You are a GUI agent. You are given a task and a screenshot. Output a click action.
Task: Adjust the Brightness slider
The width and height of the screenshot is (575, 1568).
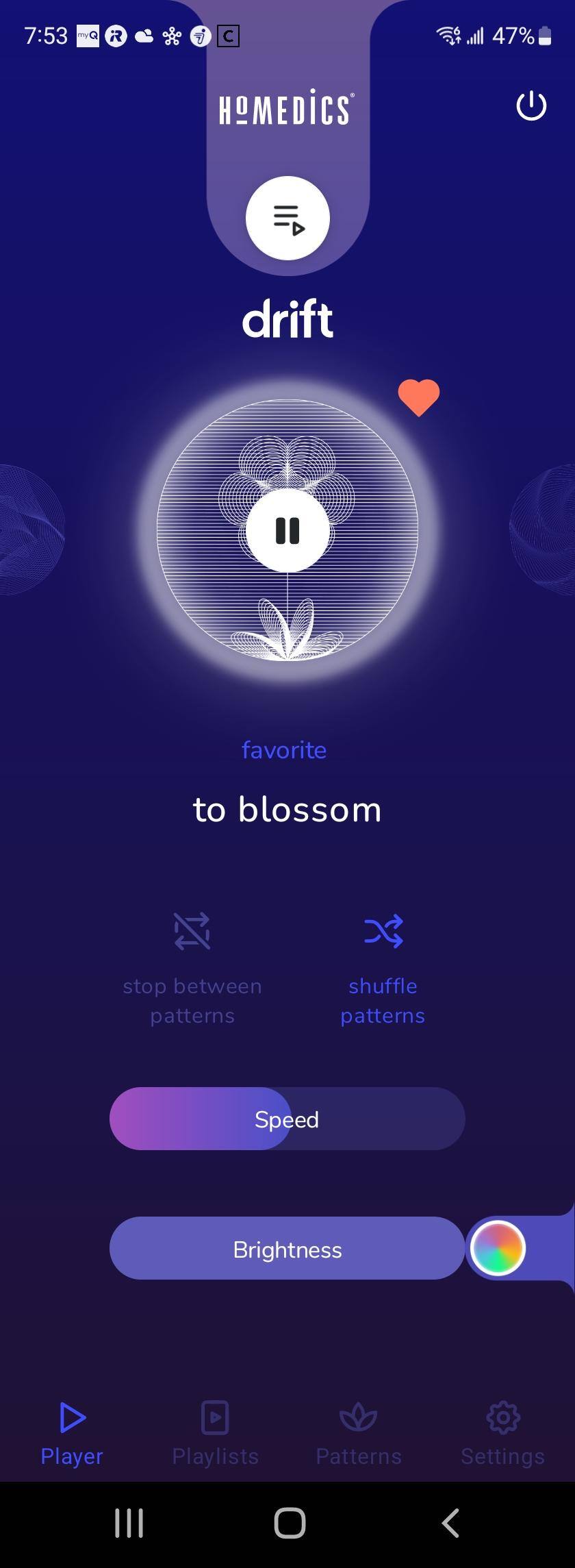[x=287, y=1249]
